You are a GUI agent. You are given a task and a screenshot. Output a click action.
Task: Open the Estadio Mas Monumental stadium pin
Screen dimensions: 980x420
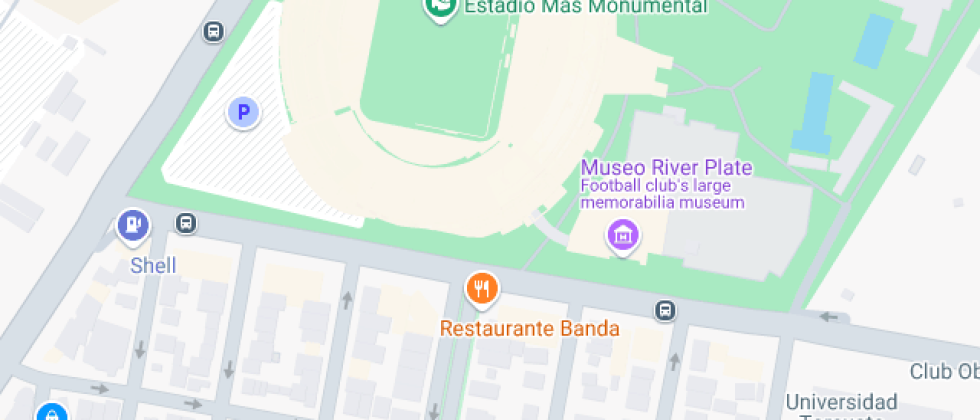(440, 7)
